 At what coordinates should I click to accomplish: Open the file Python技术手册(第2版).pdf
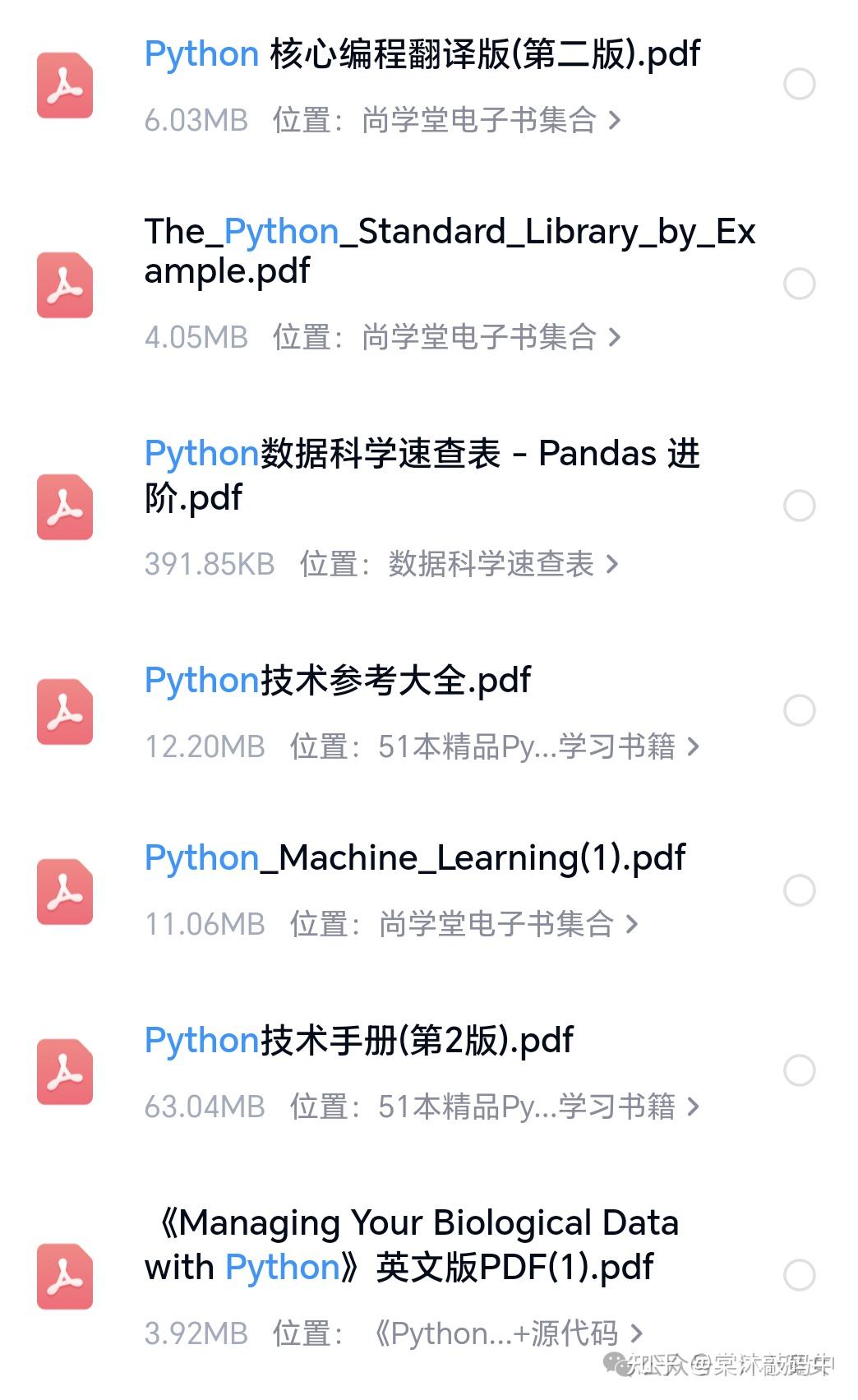coord(357,1041)
